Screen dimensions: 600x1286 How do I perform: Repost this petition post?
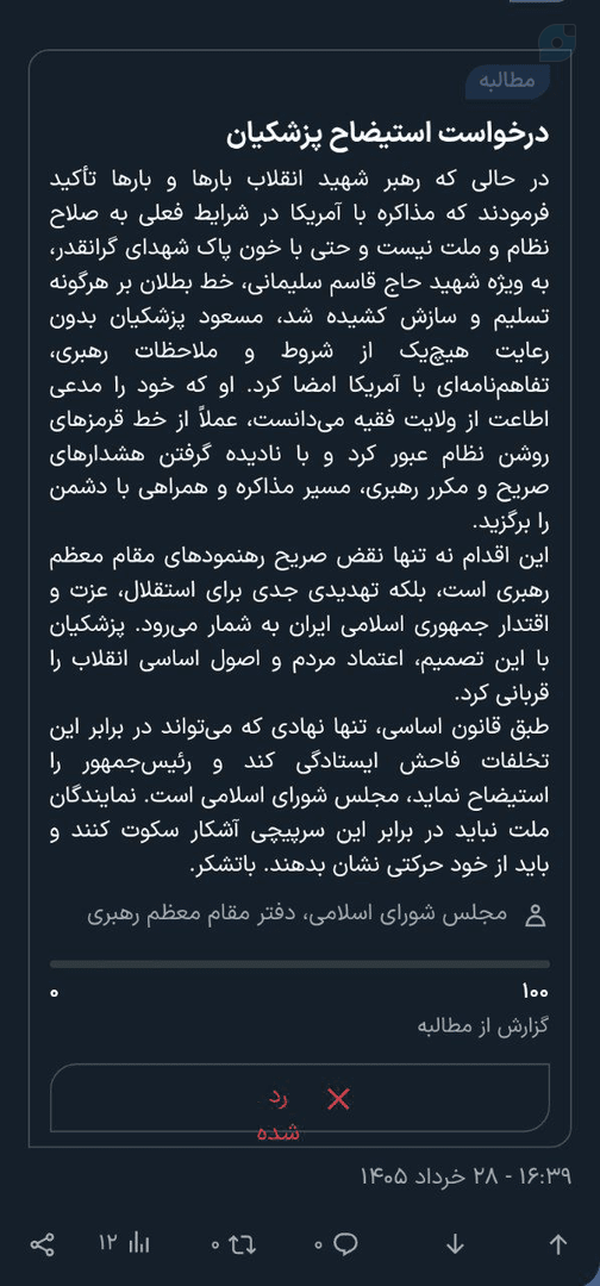point(234,1245)
